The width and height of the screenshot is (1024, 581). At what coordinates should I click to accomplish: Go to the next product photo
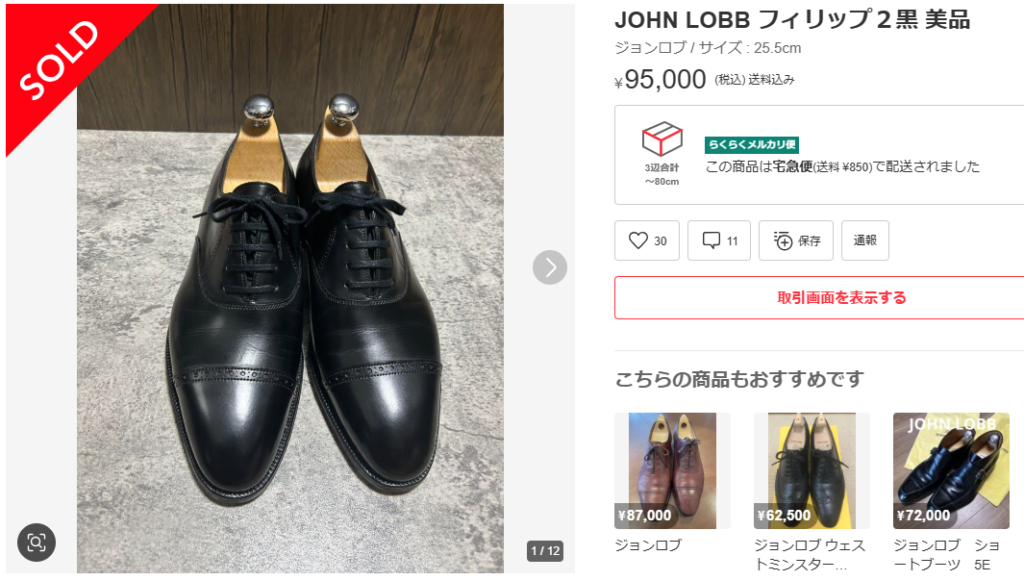click(550, 267)
